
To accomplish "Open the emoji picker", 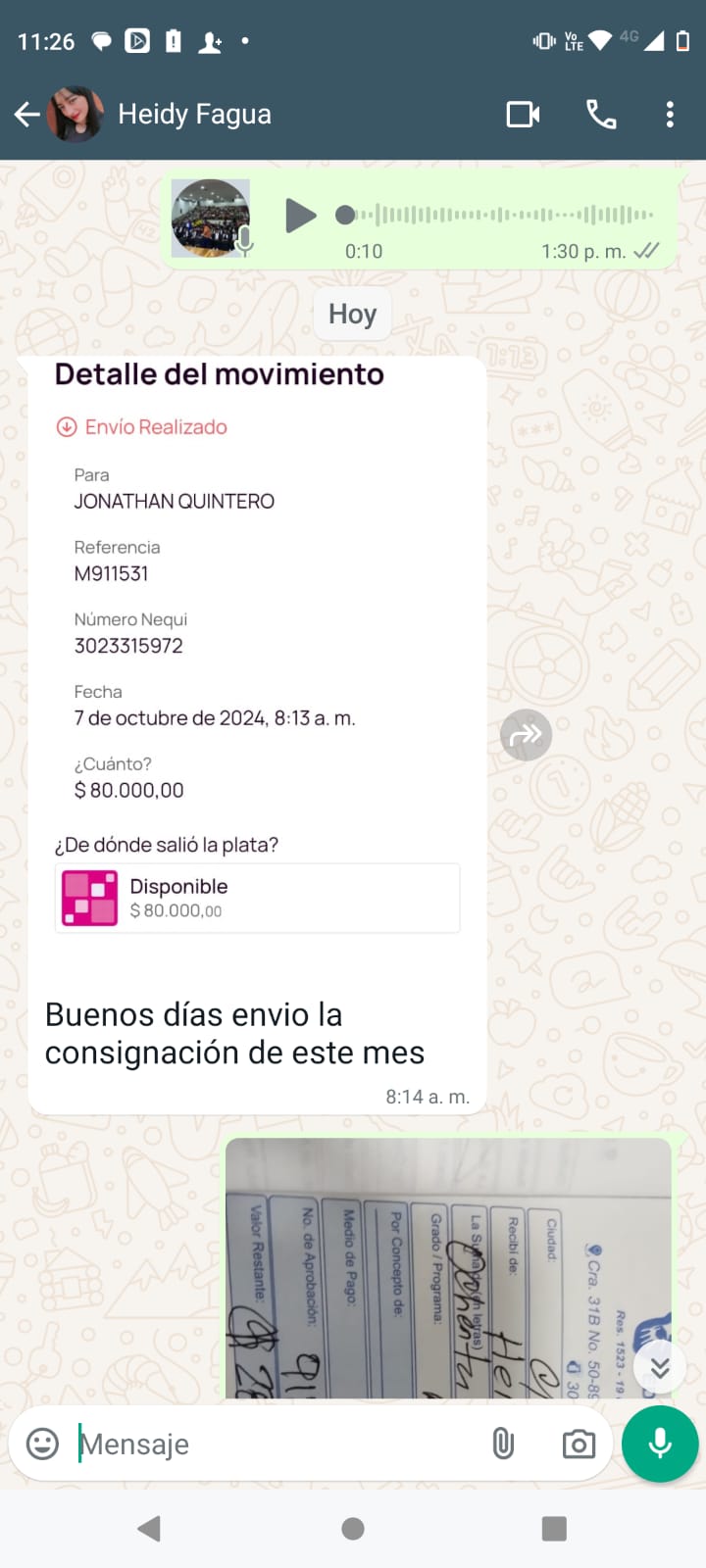I will (x=42, y=1444).
